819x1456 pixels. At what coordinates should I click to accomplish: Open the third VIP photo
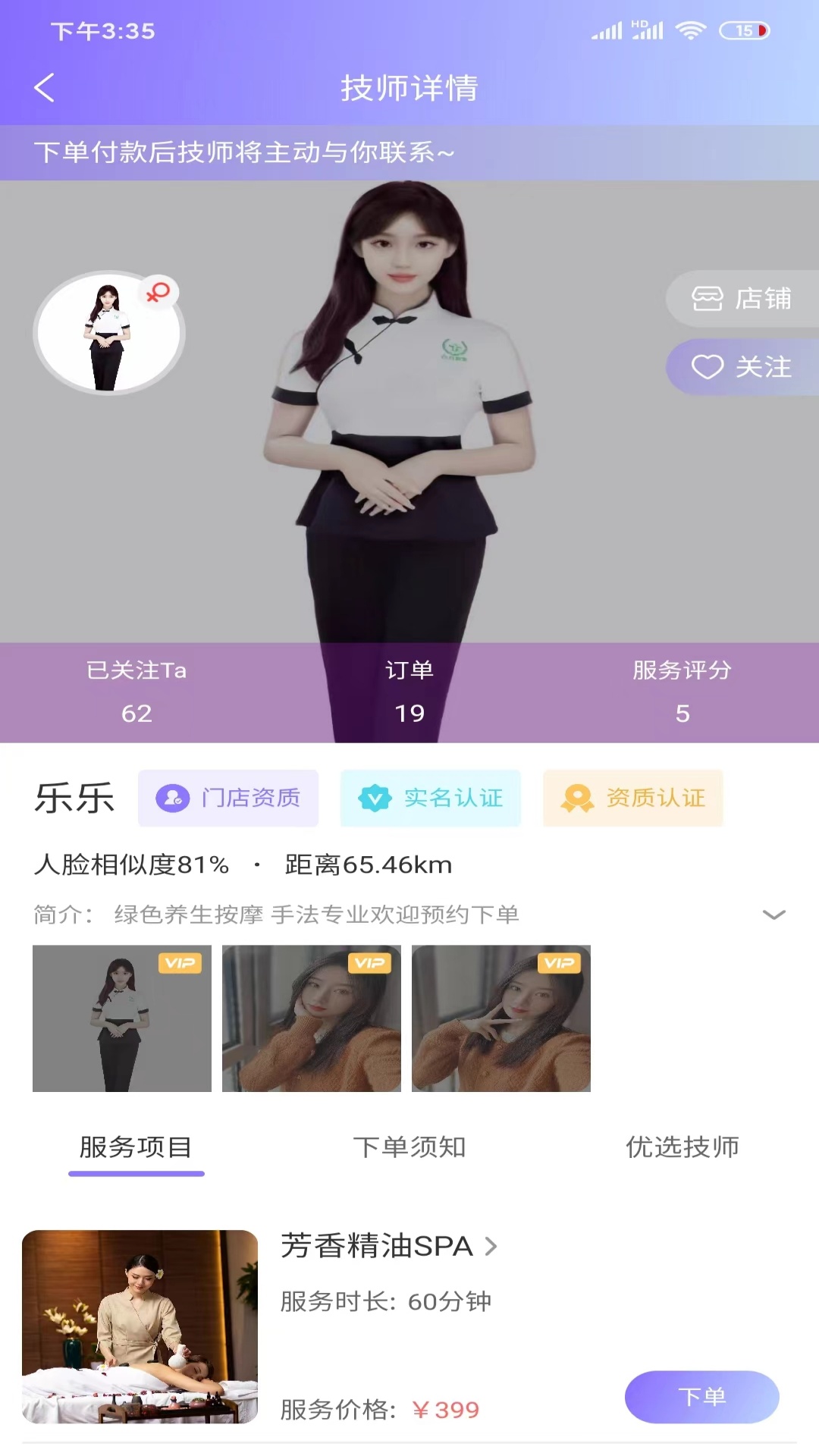501,1018
